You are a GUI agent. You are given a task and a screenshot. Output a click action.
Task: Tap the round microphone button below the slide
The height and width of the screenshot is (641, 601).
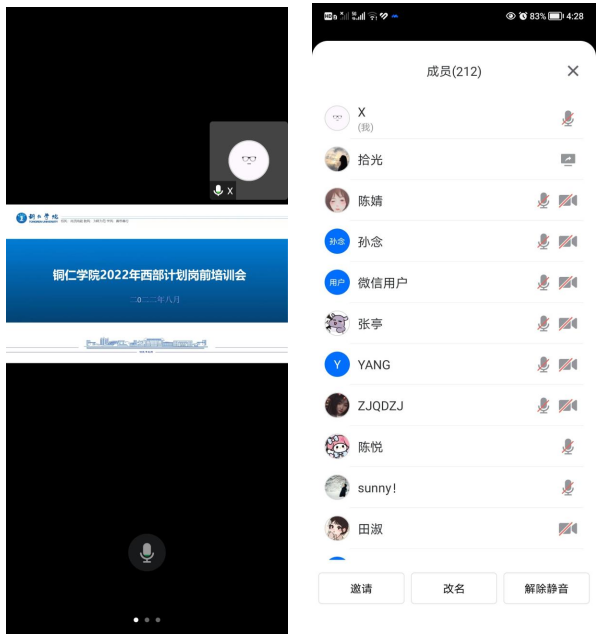pyautogui.click(x=147, y=552)
